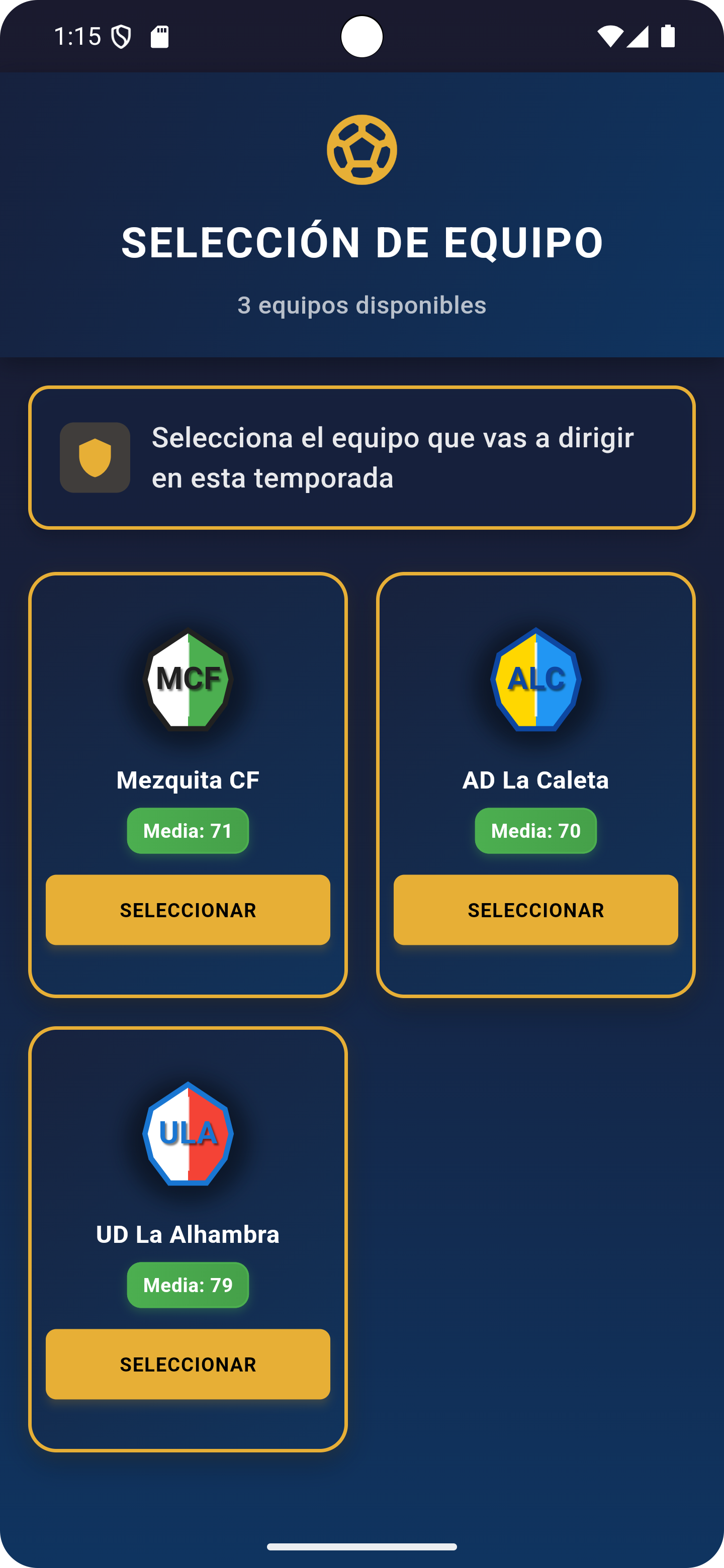The image size is (724, 1568).
Task: Select UD La Alhambra with its SELECCIONAR button
Action: click(188, 1364)
